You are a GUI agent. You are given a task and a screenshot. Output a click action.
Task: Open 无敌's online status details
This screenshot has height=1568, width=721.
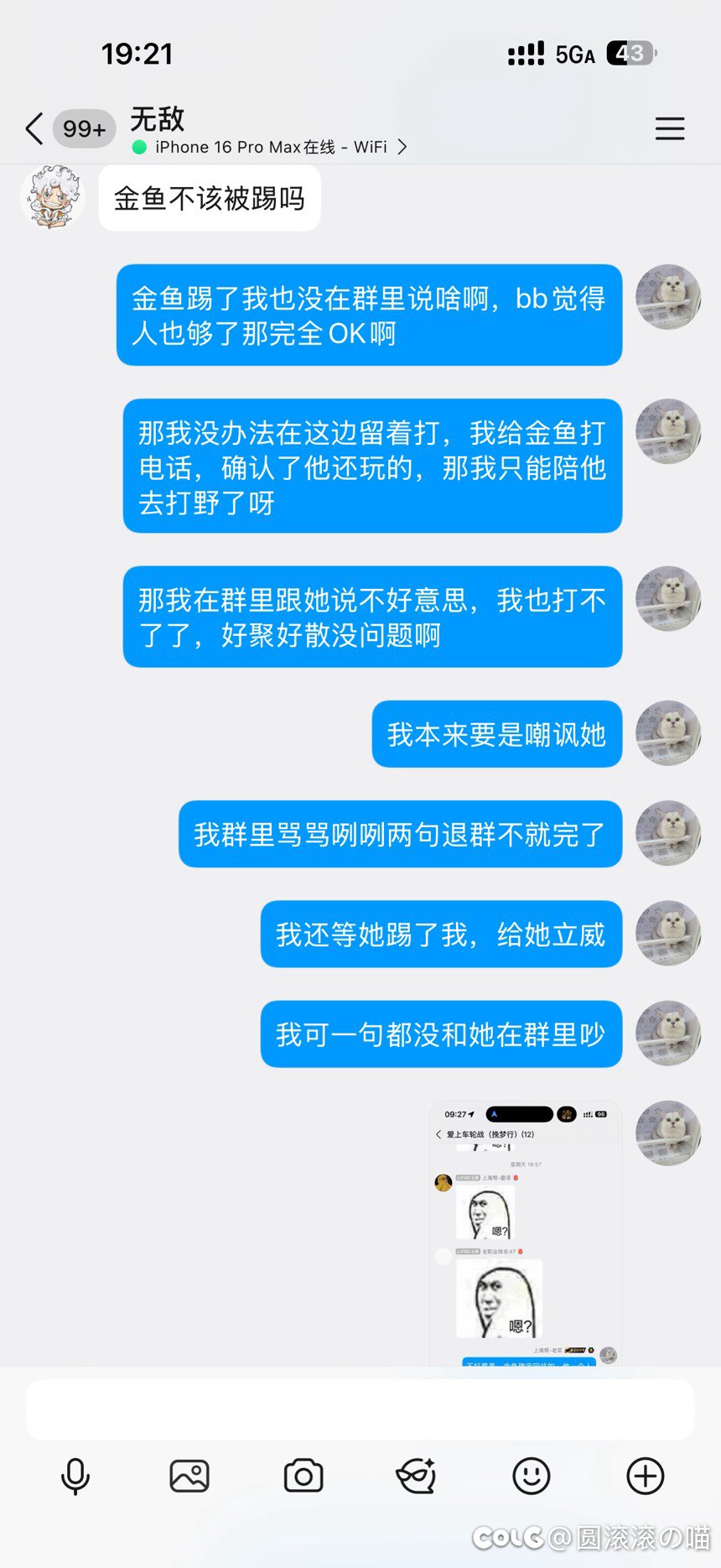click(x=270, y=148)
